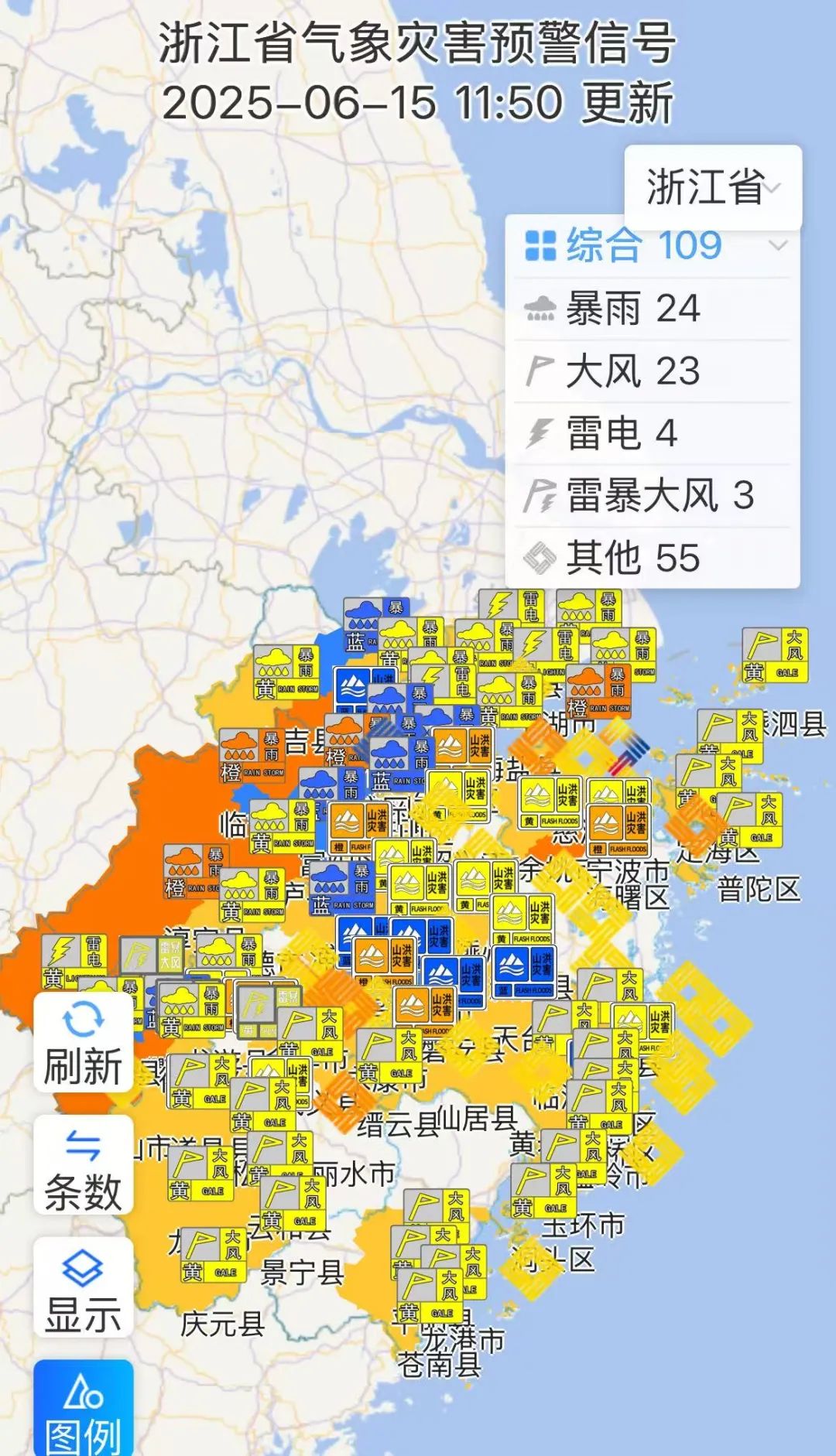Open the 浙江省 province dropdown

point(713,187)
